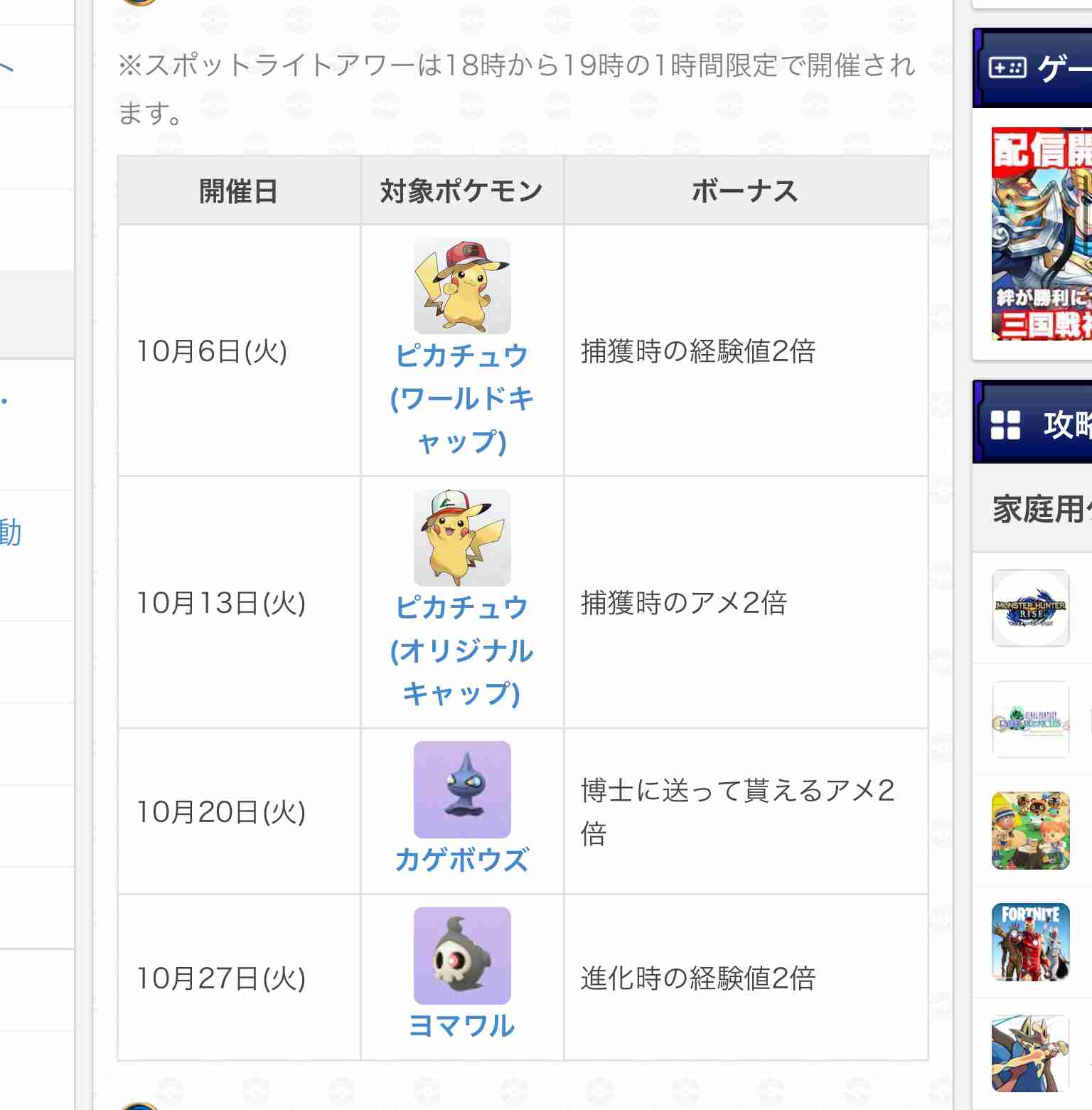The image size is (1092, 1110).
Task: Follow the ヨマワル Pokémon link
Action: point(462,1026)
